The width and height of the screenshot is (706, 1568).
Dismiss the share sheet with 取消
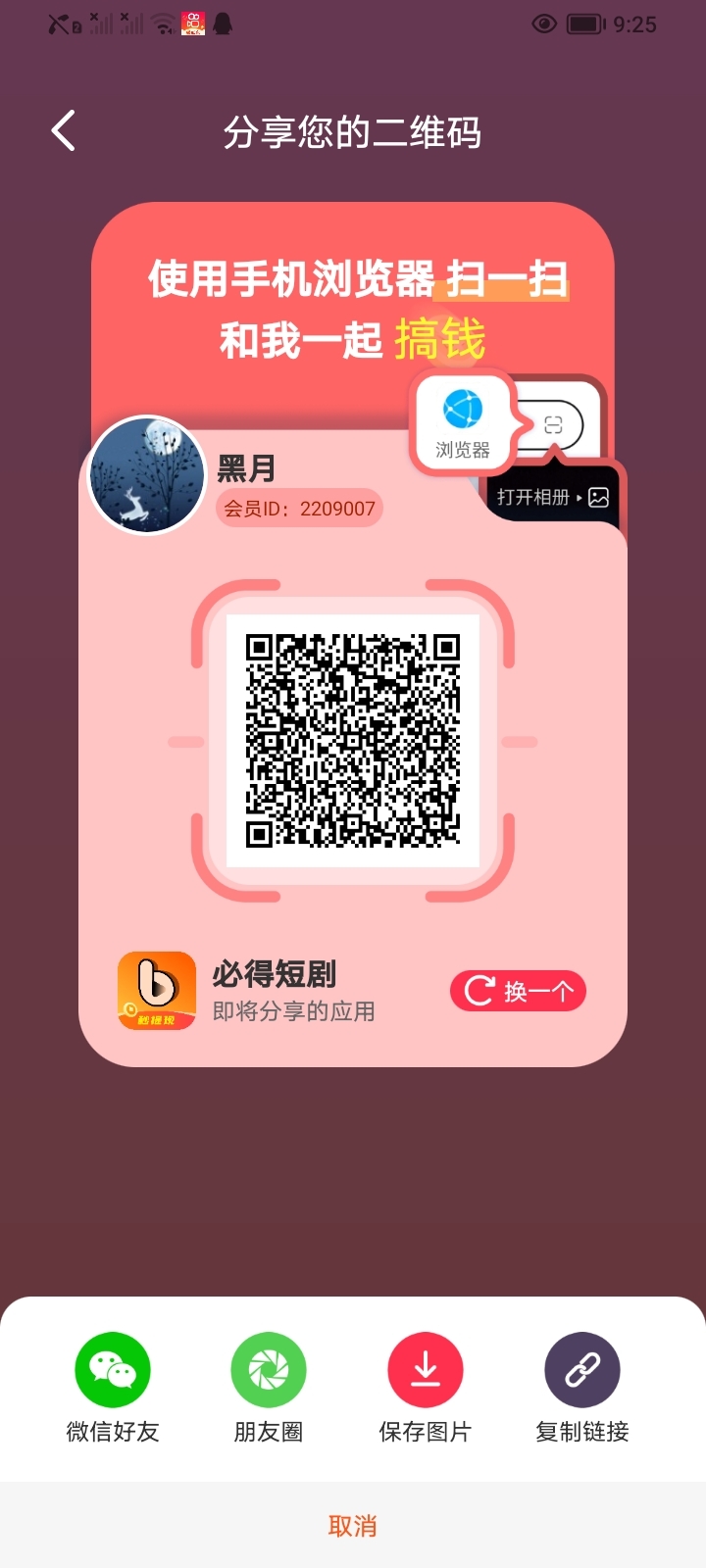[352, 1525]
